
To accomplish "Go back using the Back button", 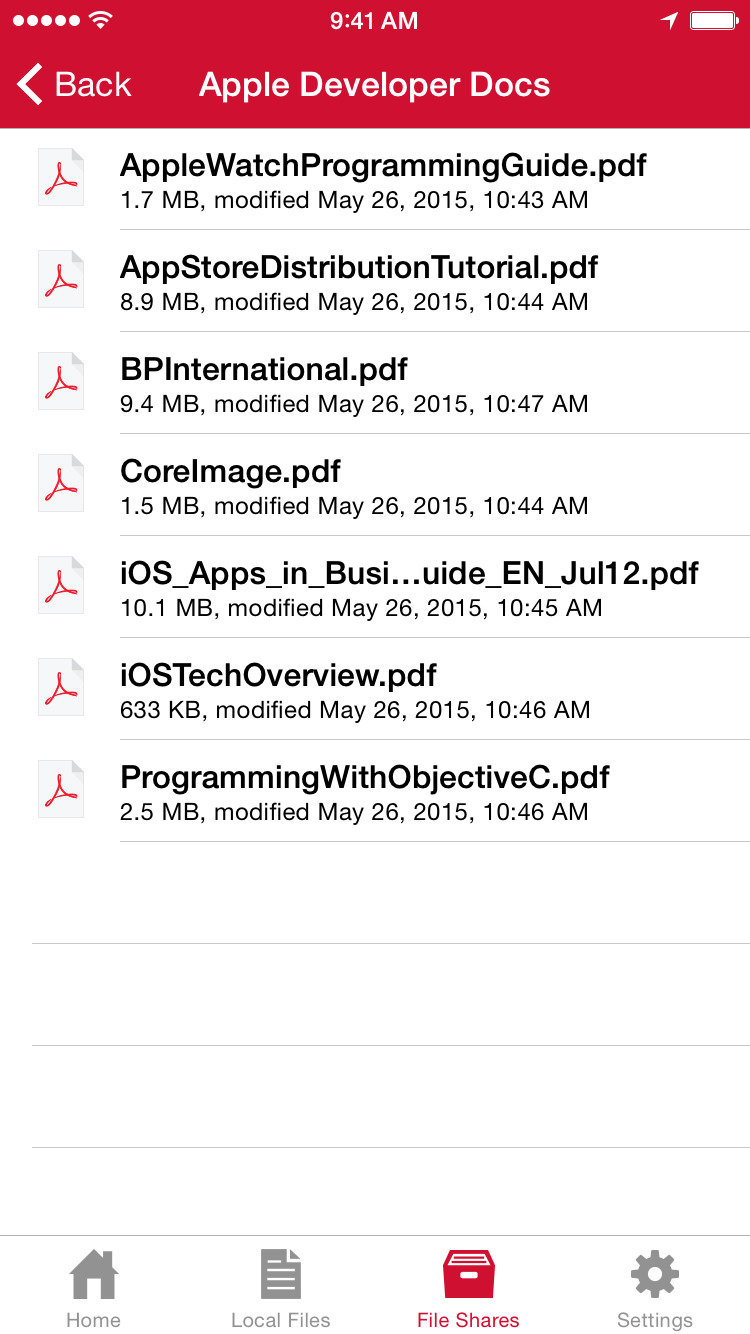I will [x=75, y=85].
